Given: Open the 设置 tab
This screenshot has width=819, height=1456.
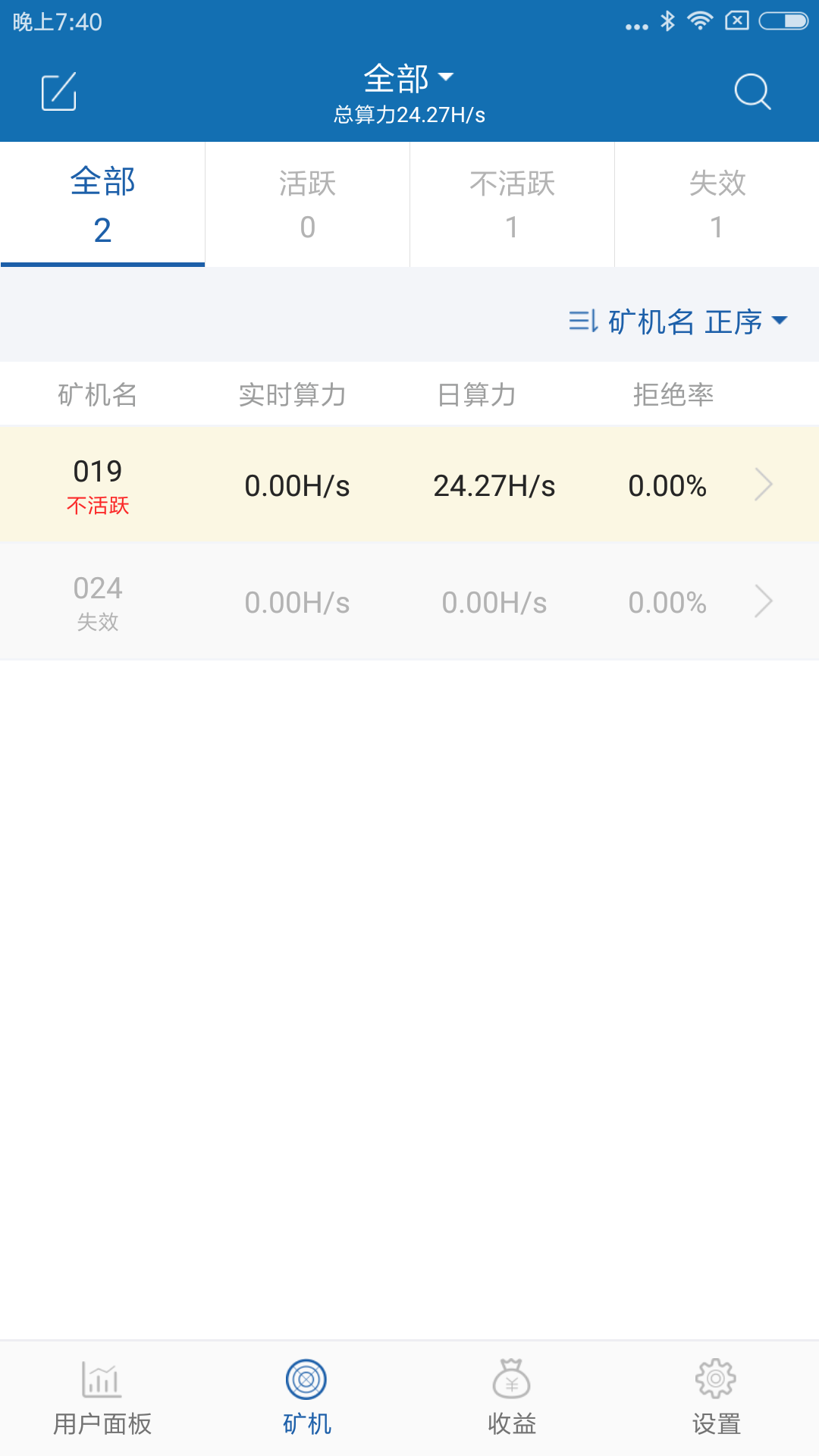Looking at the screenshot, I should 717,1398.
